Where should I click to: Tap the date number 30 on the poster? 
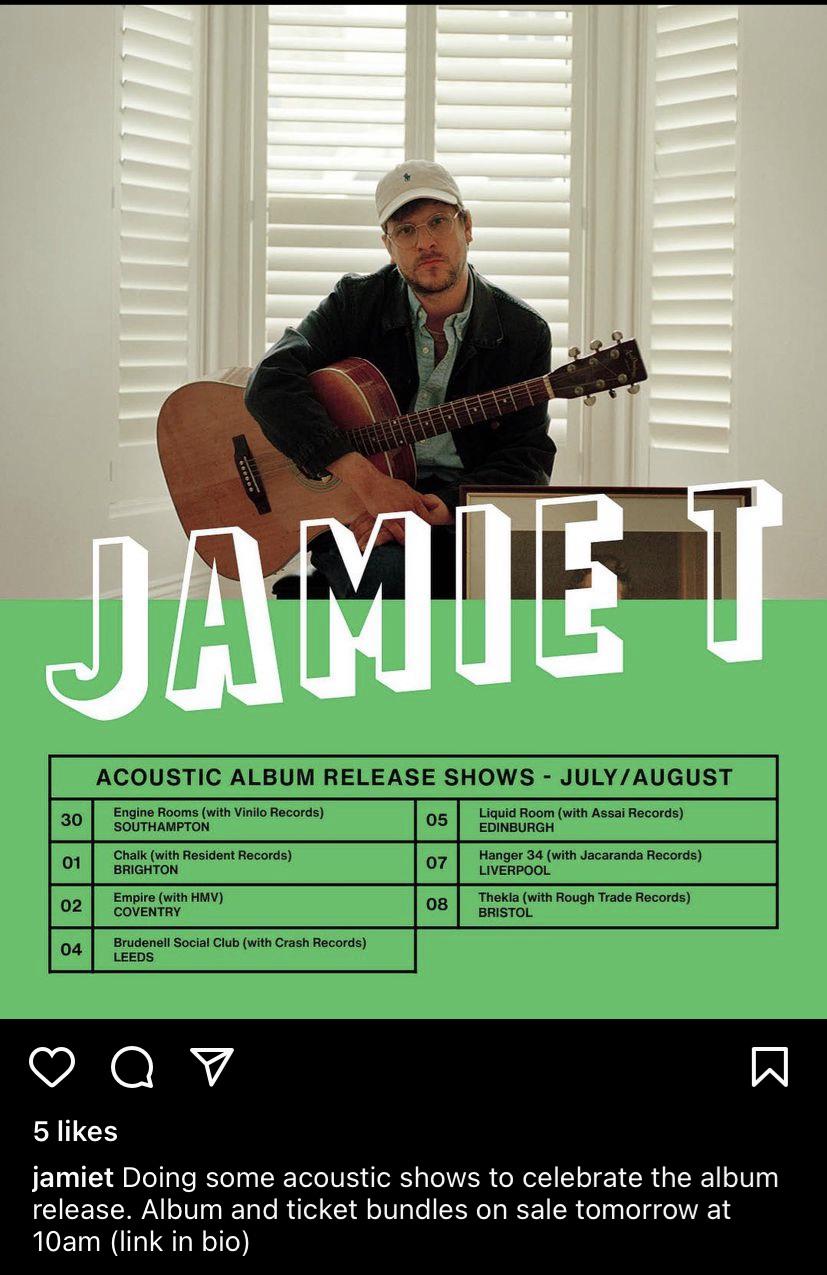(69, 820)
